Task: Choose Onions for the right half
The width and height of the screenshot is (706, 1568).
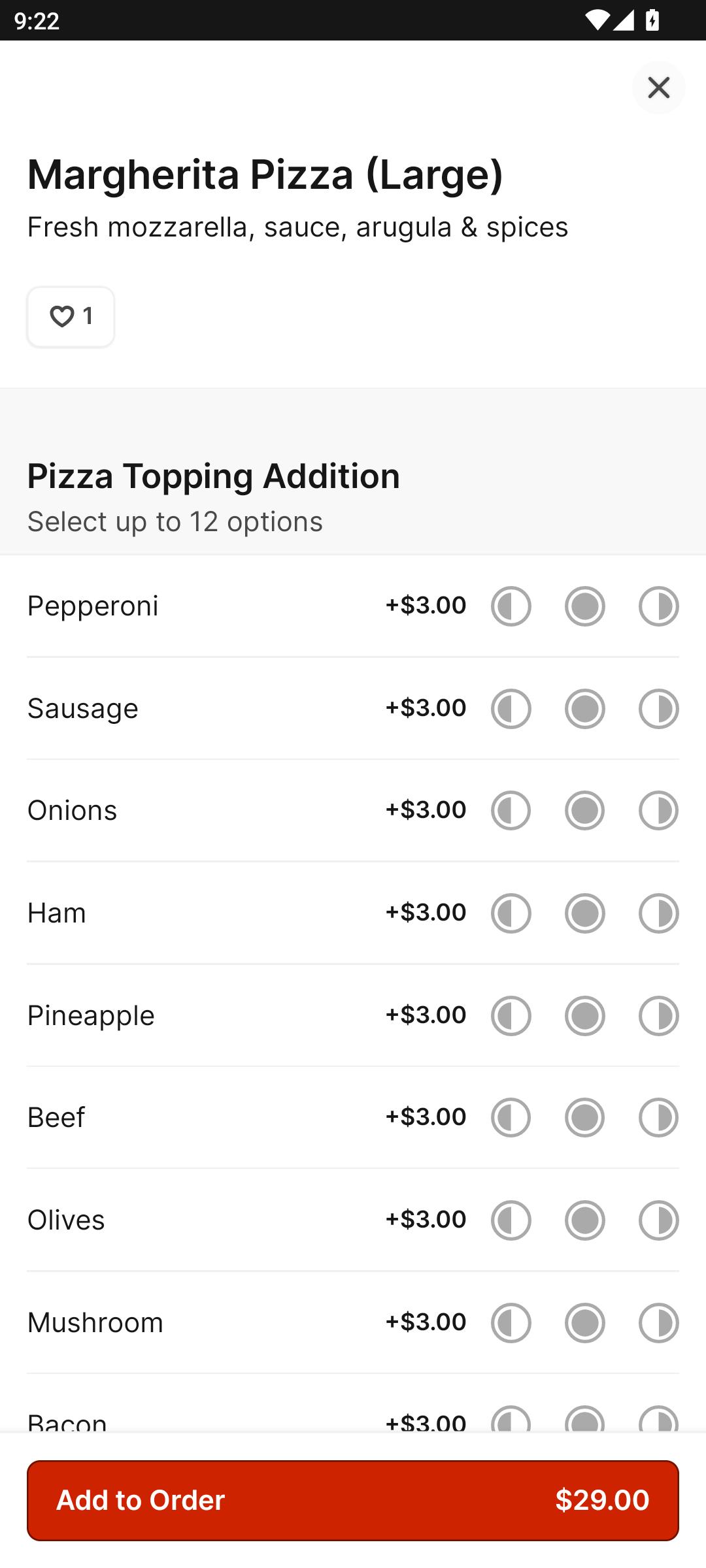Action: [658, 811]
